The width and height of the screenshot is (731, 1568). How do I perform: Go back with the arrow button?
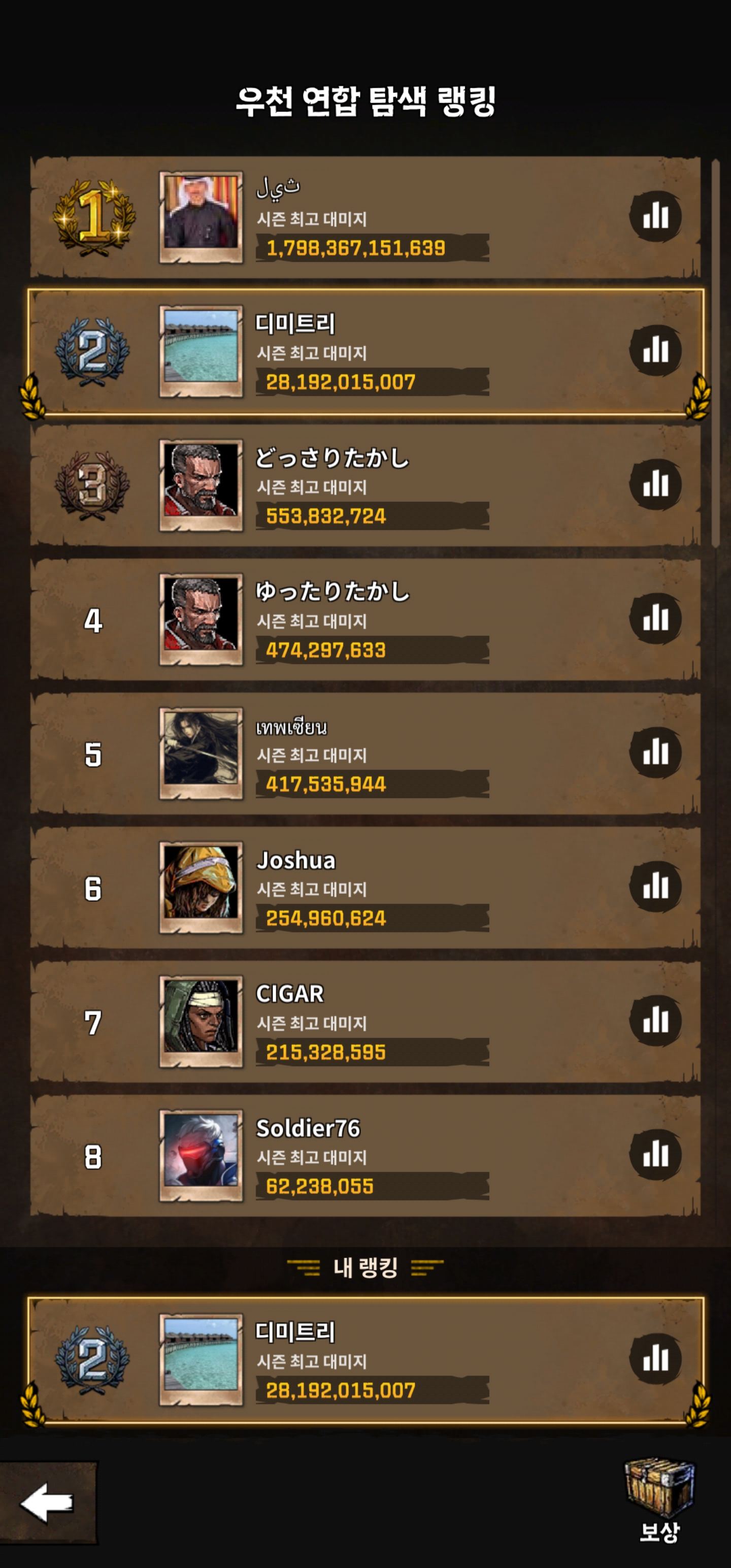click(48, 1503)
